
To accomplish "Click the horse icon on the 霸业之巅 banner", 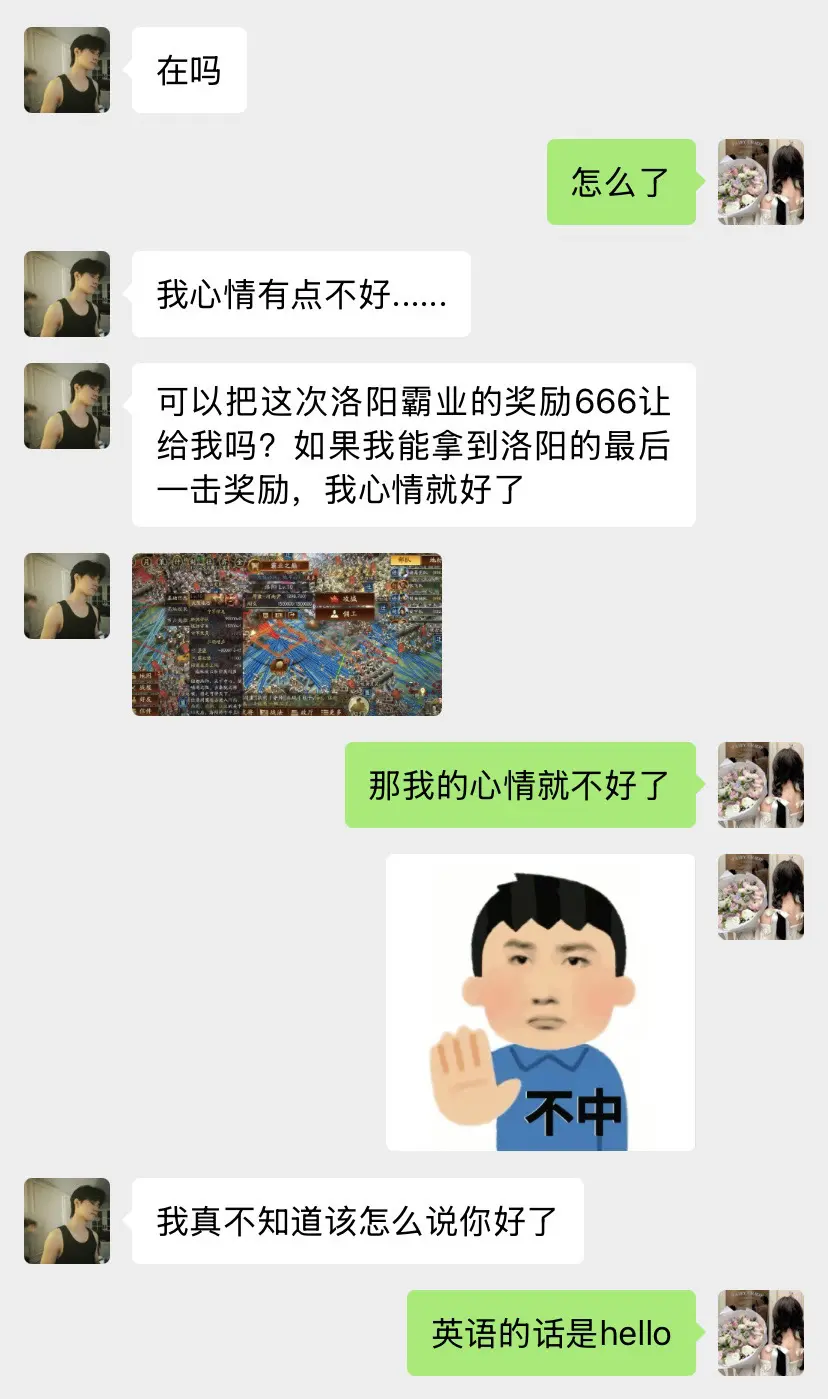I will tap(256, 564).
